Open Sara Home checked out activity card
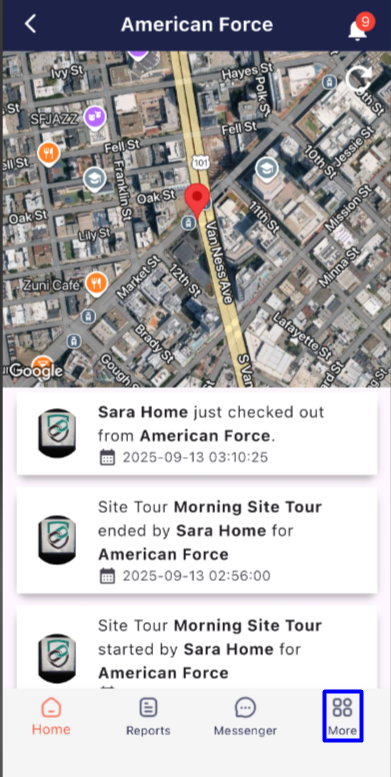 197,434
